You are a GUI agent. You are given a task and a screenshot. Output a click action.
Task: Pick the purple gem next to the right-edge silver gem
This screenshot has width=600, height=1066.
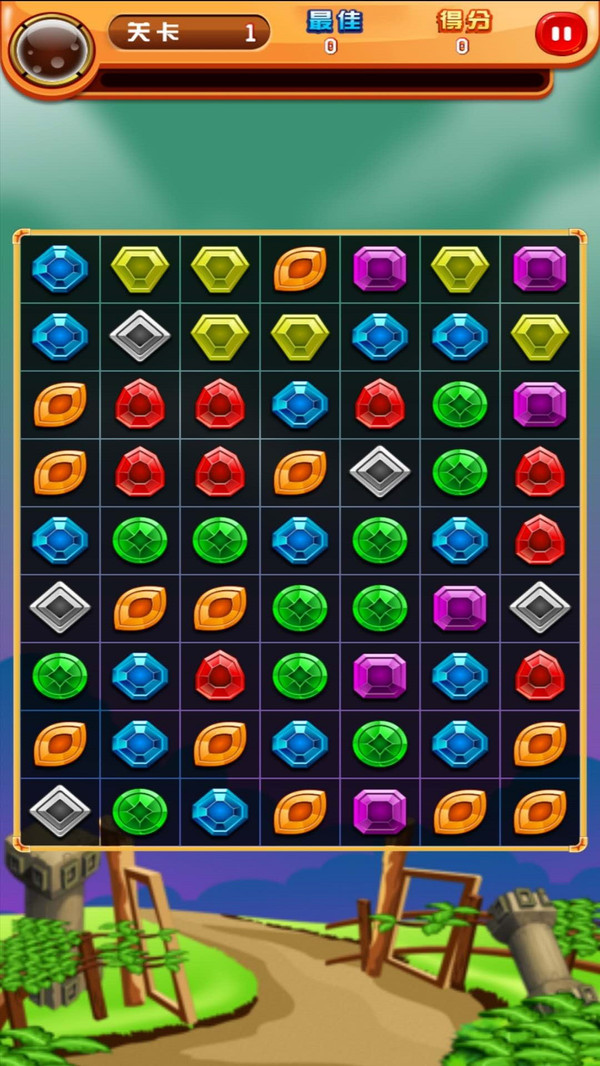460,607
